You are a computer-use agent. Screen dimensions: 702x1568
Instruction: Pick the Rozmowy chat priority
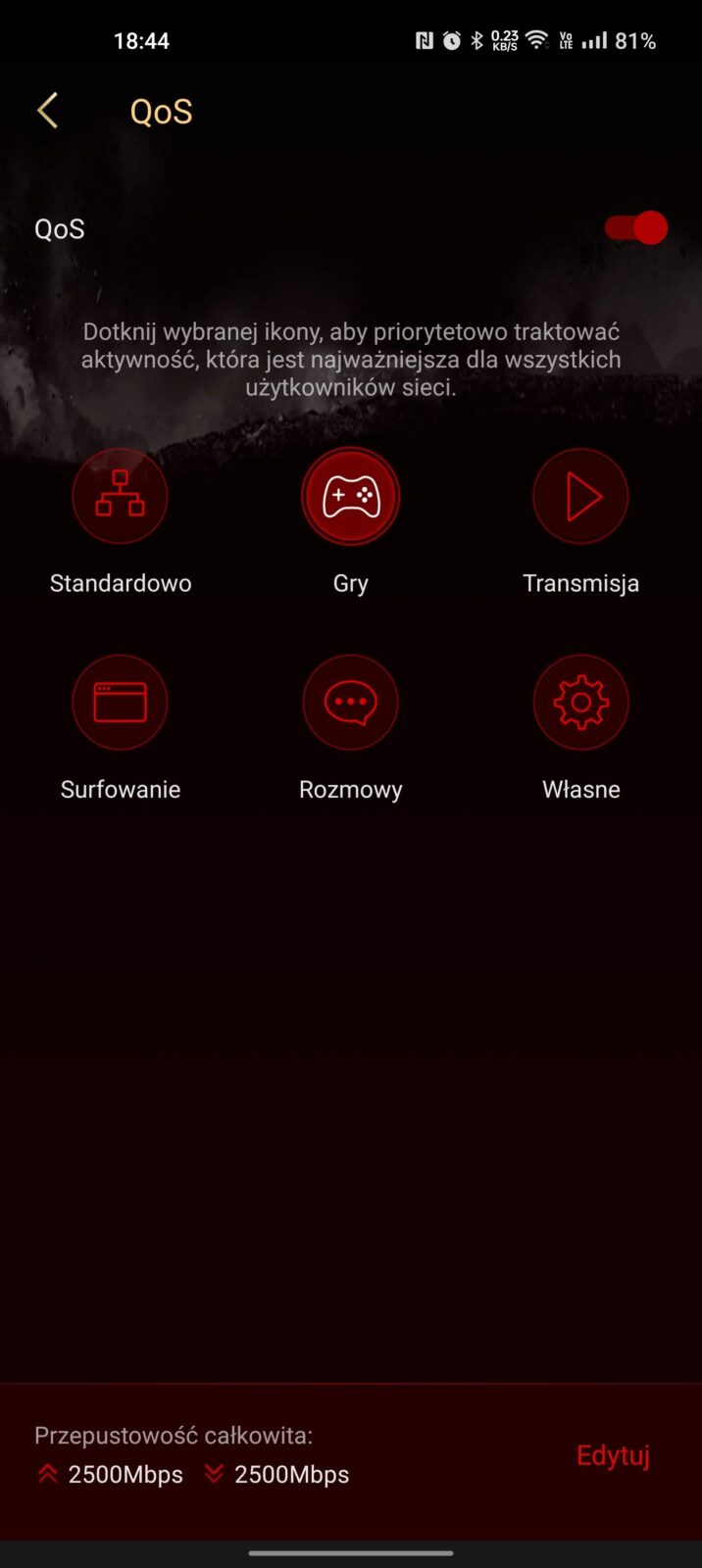click(x=351, y=703)
